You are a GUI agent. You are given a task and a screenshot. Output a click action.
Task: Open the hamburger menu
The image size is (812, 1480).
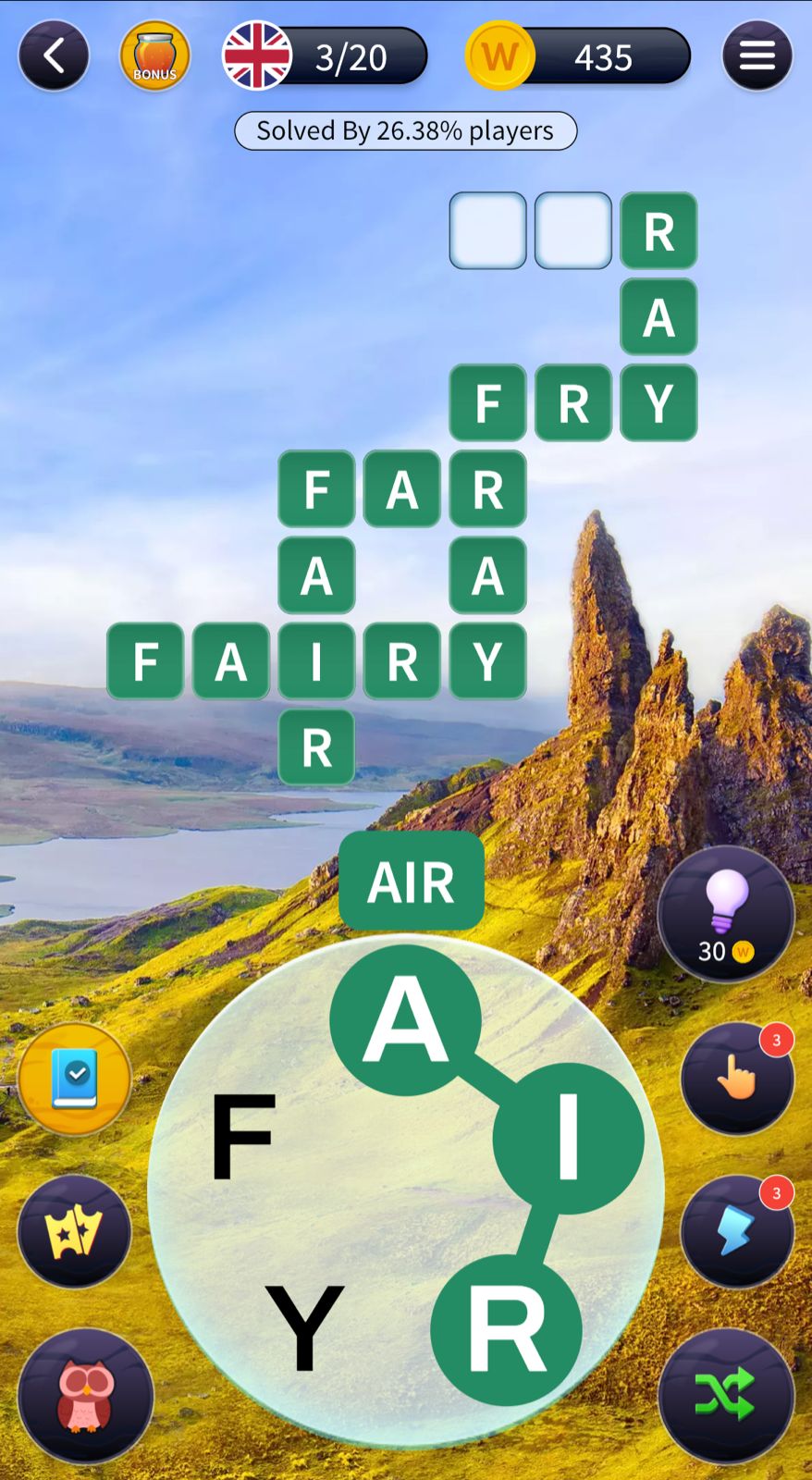tap(757, 56)
